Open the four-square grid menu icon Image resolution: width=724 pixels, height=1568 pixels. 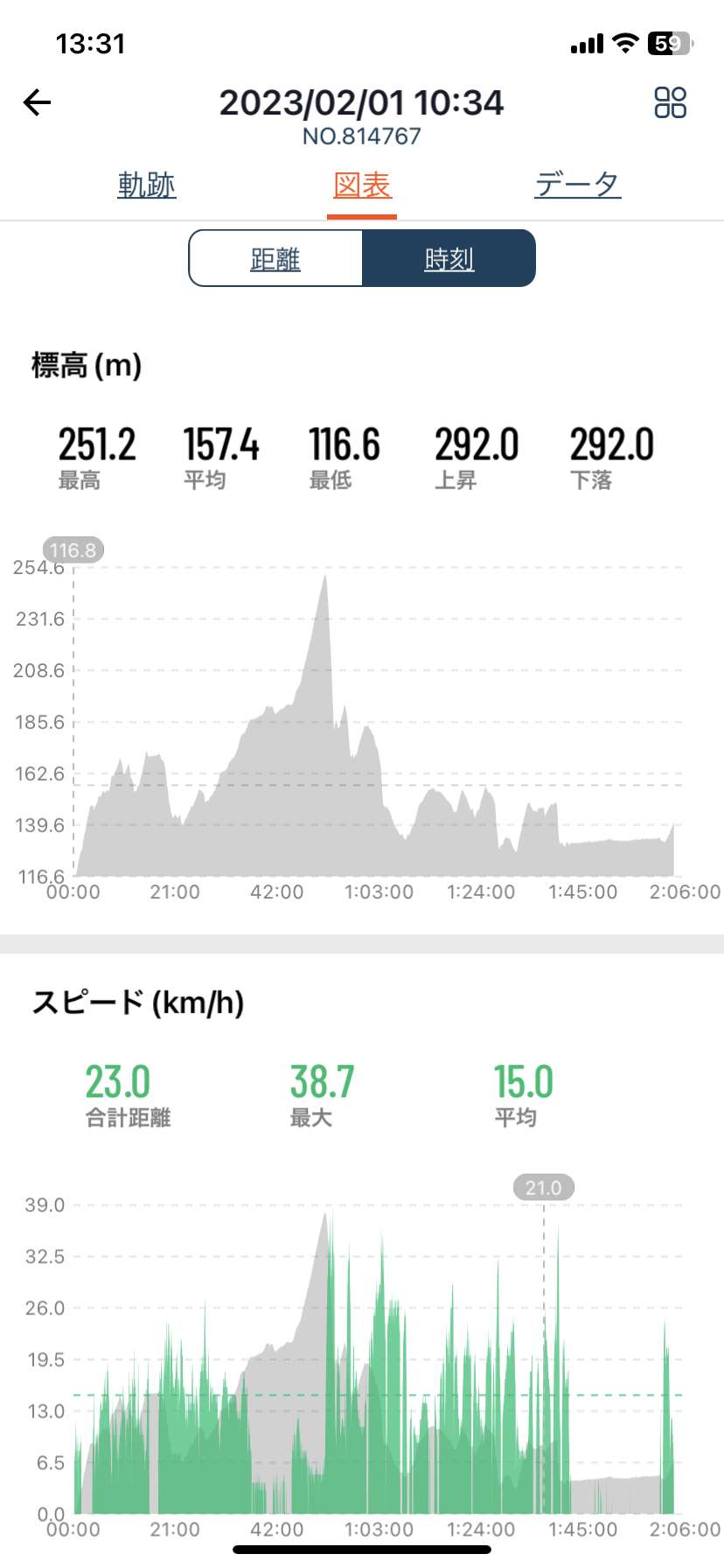click(670, 102)
